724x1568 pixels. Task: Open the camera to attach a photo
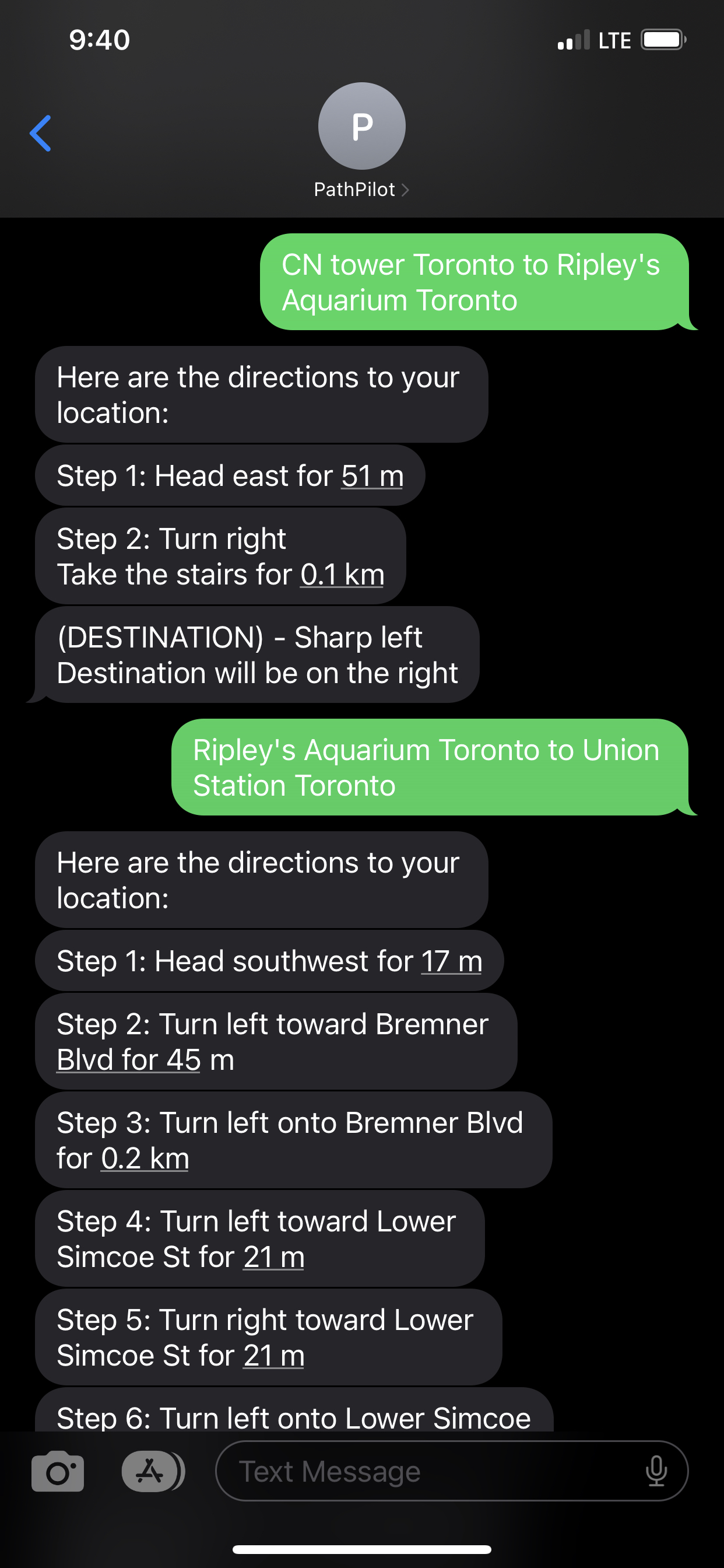(58, 1472)
